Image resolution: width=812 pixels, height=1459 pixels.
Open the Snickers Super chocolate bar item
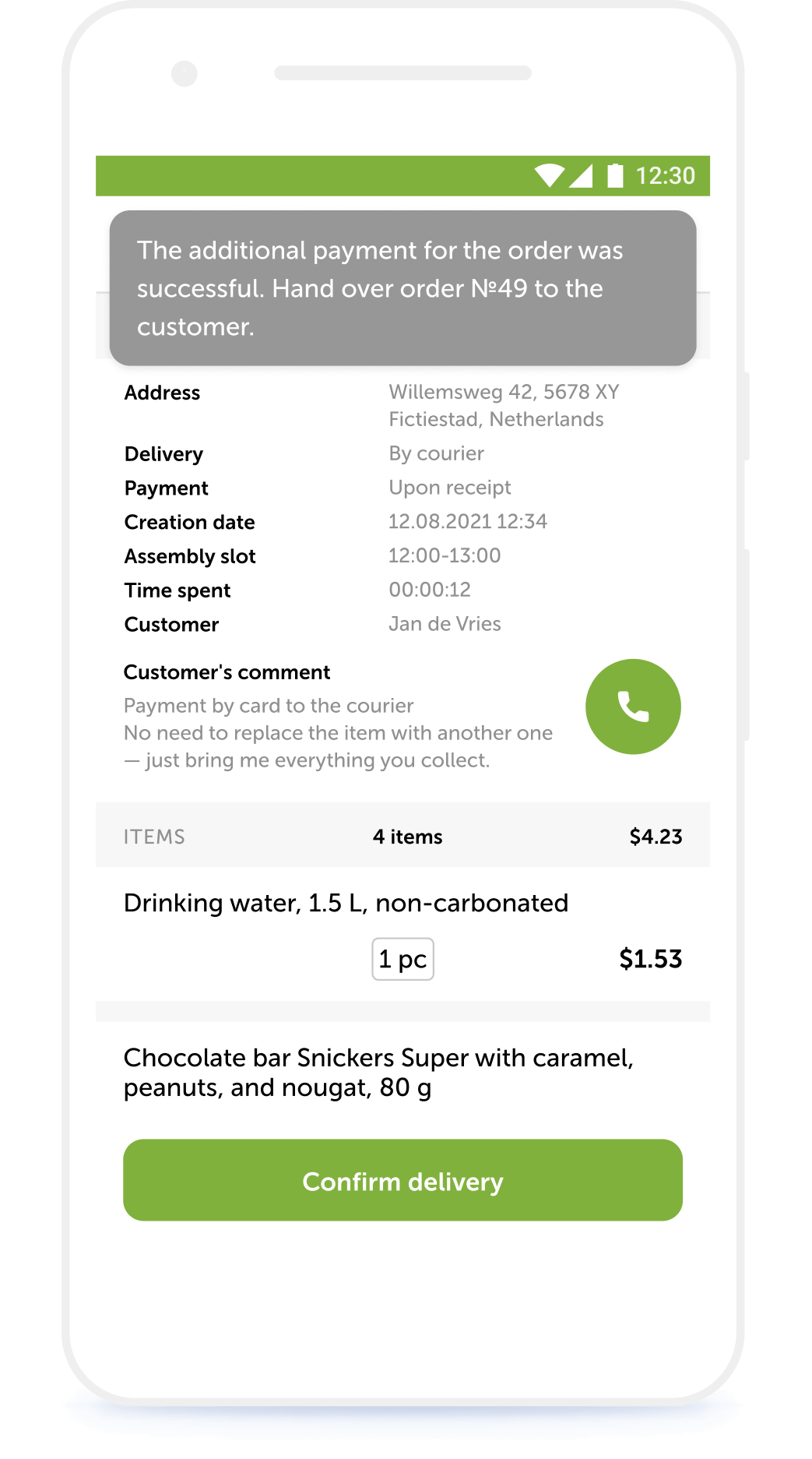tap(379, 1073)
